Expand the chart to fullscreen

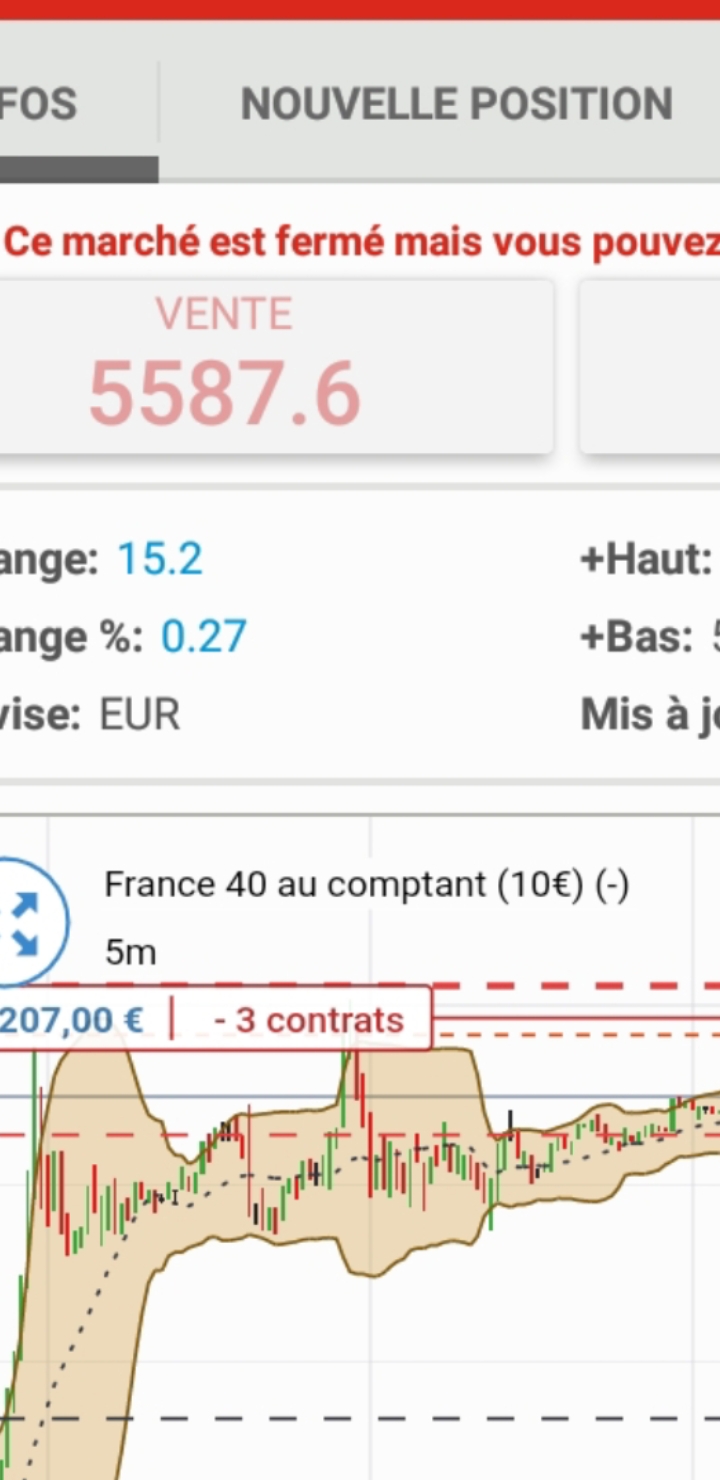[x=24, y=922]
